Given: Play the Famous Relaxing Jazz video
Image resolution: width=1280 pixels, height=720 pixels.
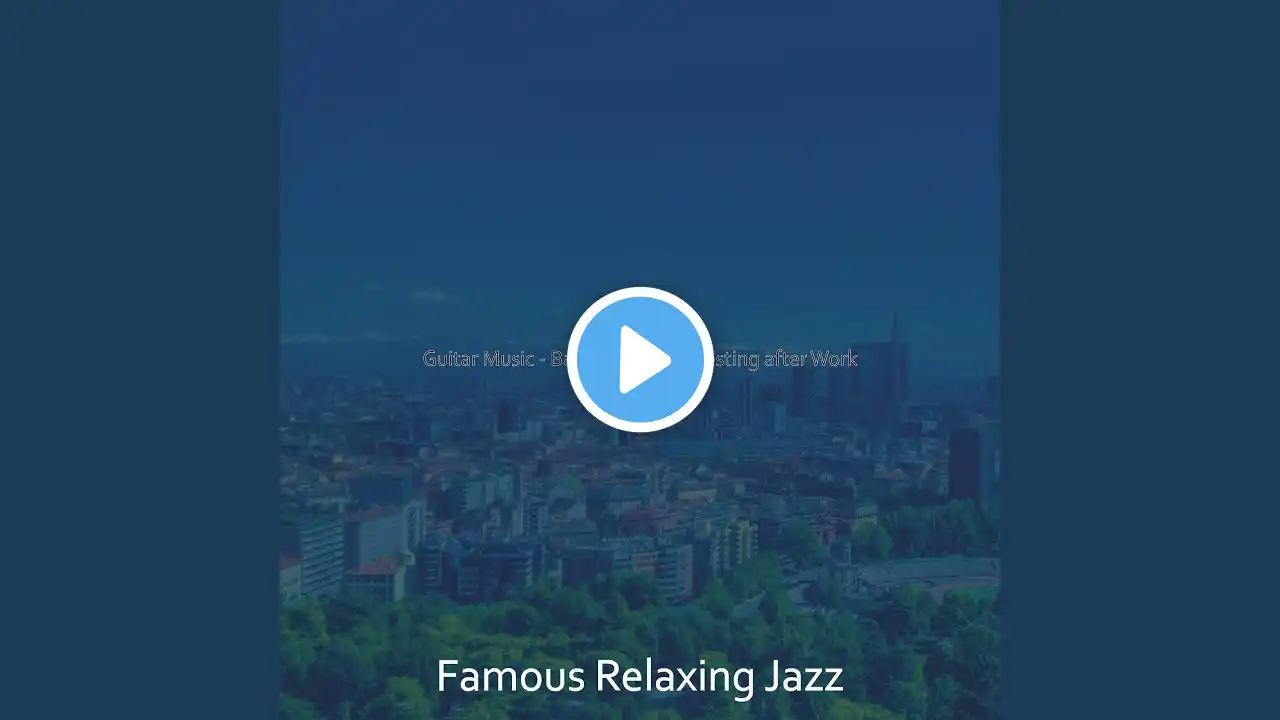Looking at the screenshot, I should 640,360.
